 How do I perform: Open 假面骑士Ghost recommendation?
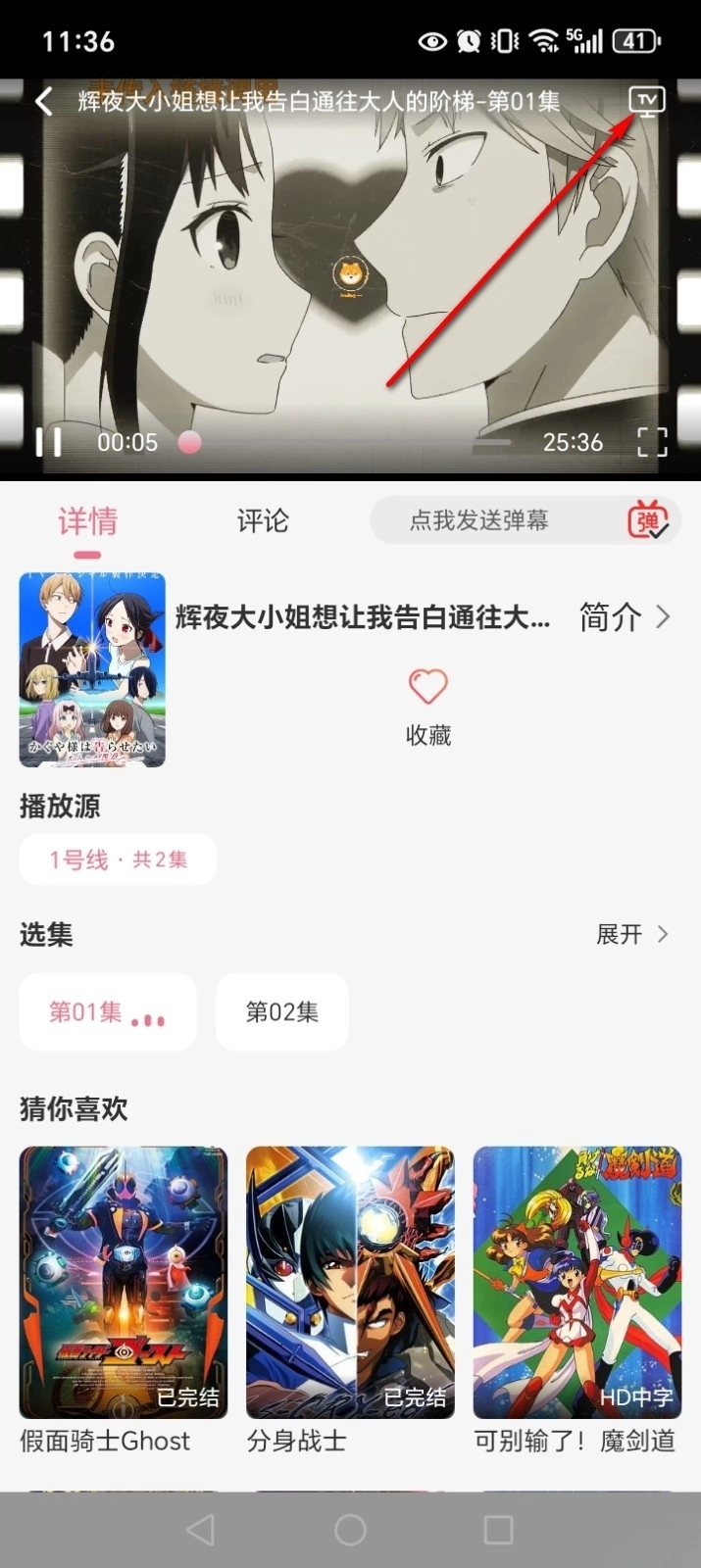point(124,1283)
